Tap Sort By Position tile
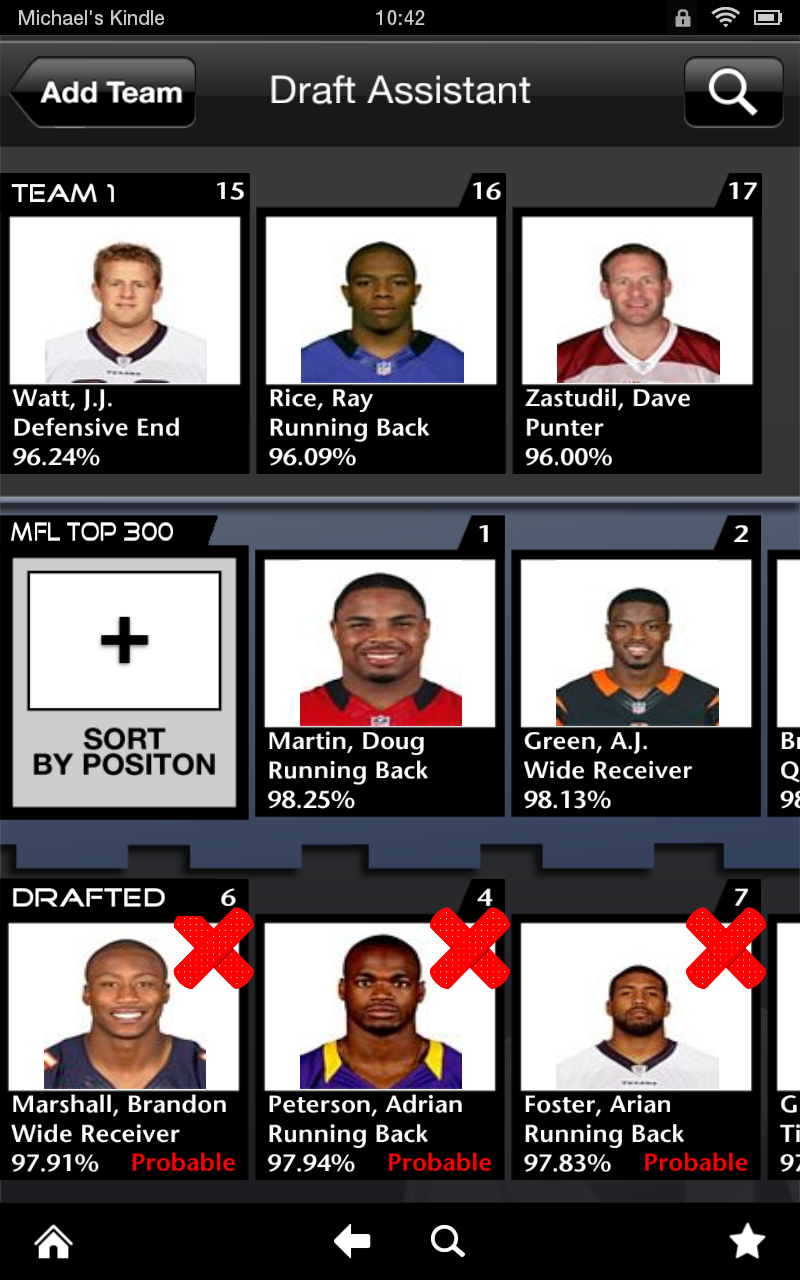800x1280 pixels. pyautogui.click(x=124, y=683)
